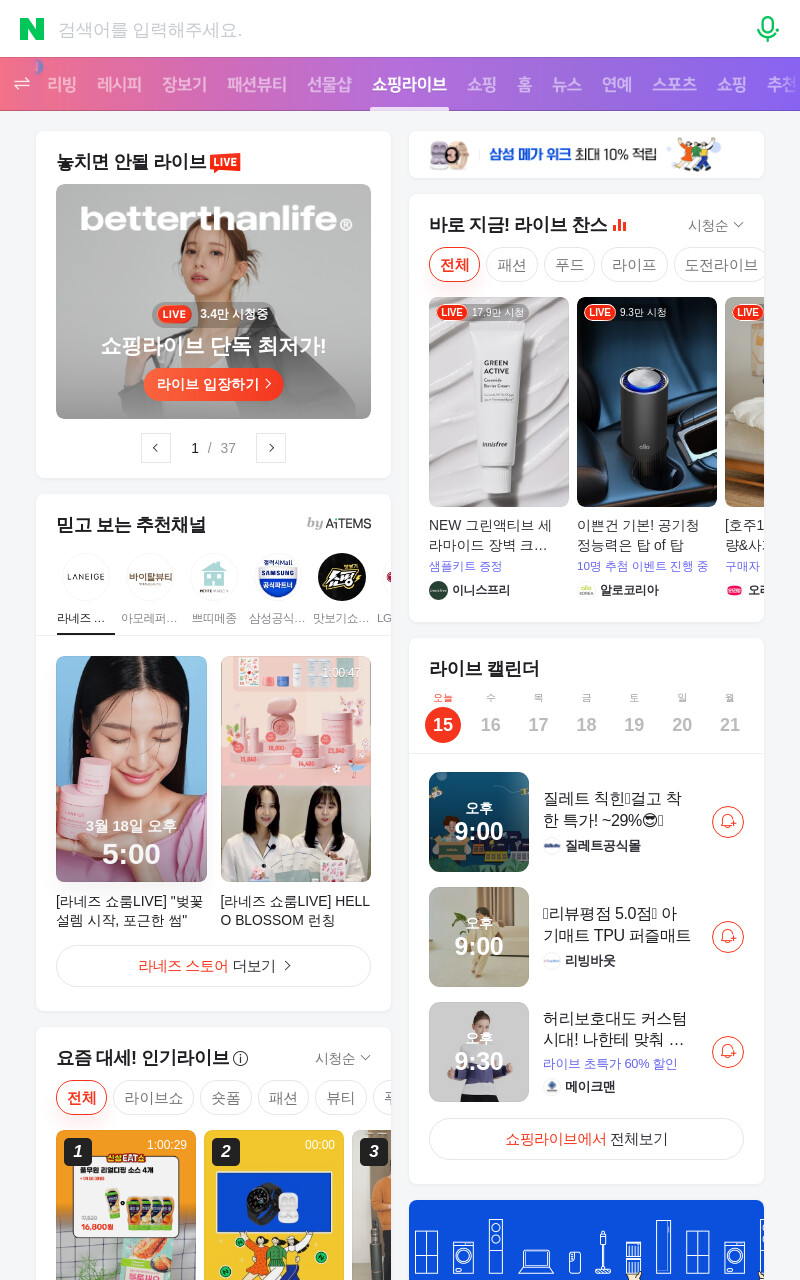The width and height of the screenshot is (800, 1280).
Task: Open the 시청순 sort dropdown in 라이브 찬스
Action: (716, 225)
